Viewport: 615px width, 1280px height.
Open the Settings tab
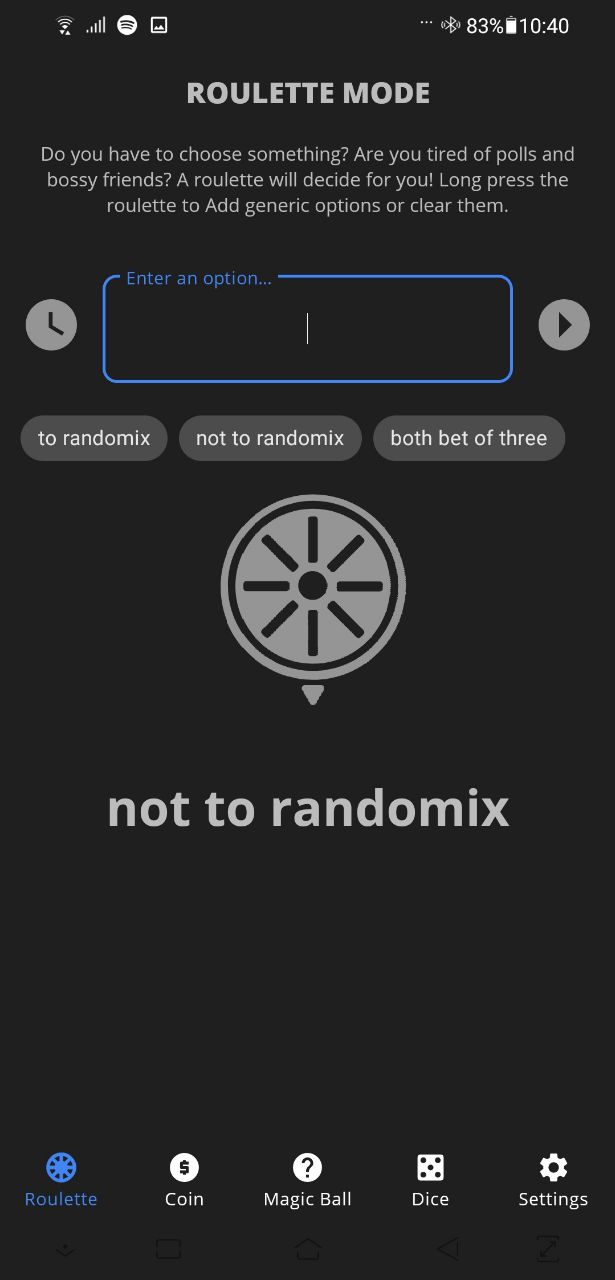553,1180
